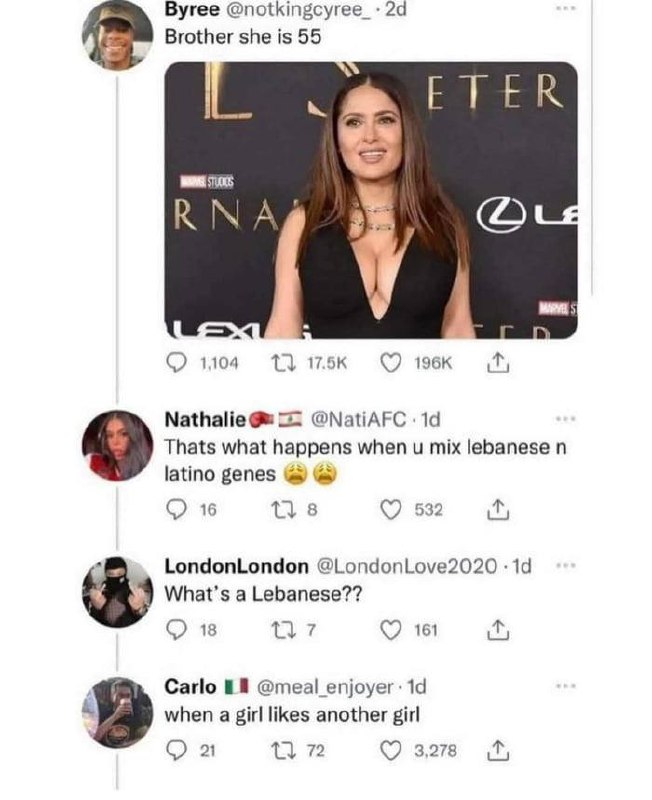
Task: Share Byree's tweet
Action: coord(497,363)
